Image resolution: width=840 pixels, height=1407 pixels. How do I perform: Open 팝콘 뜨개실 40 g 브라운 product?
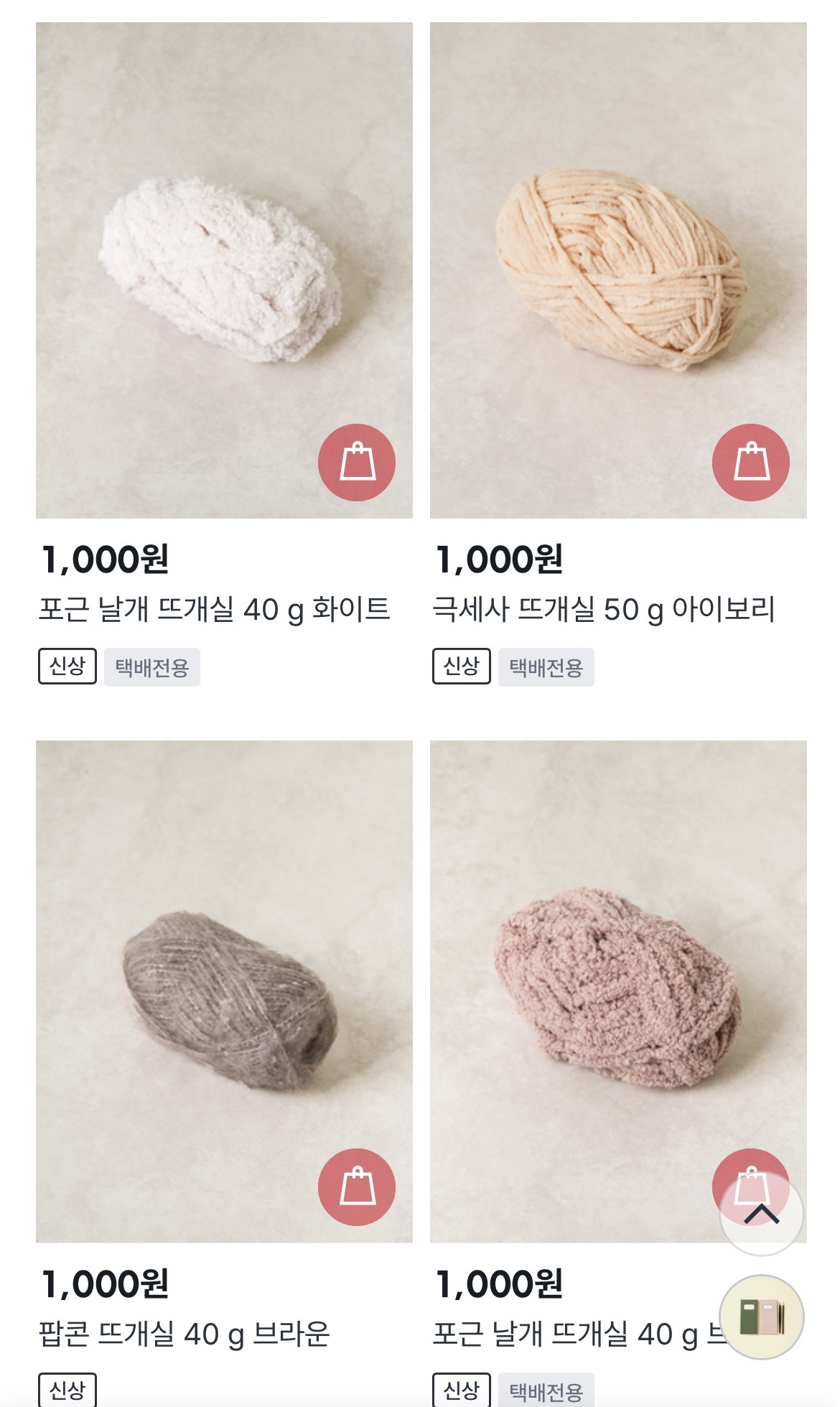click(x=224, y=991)
